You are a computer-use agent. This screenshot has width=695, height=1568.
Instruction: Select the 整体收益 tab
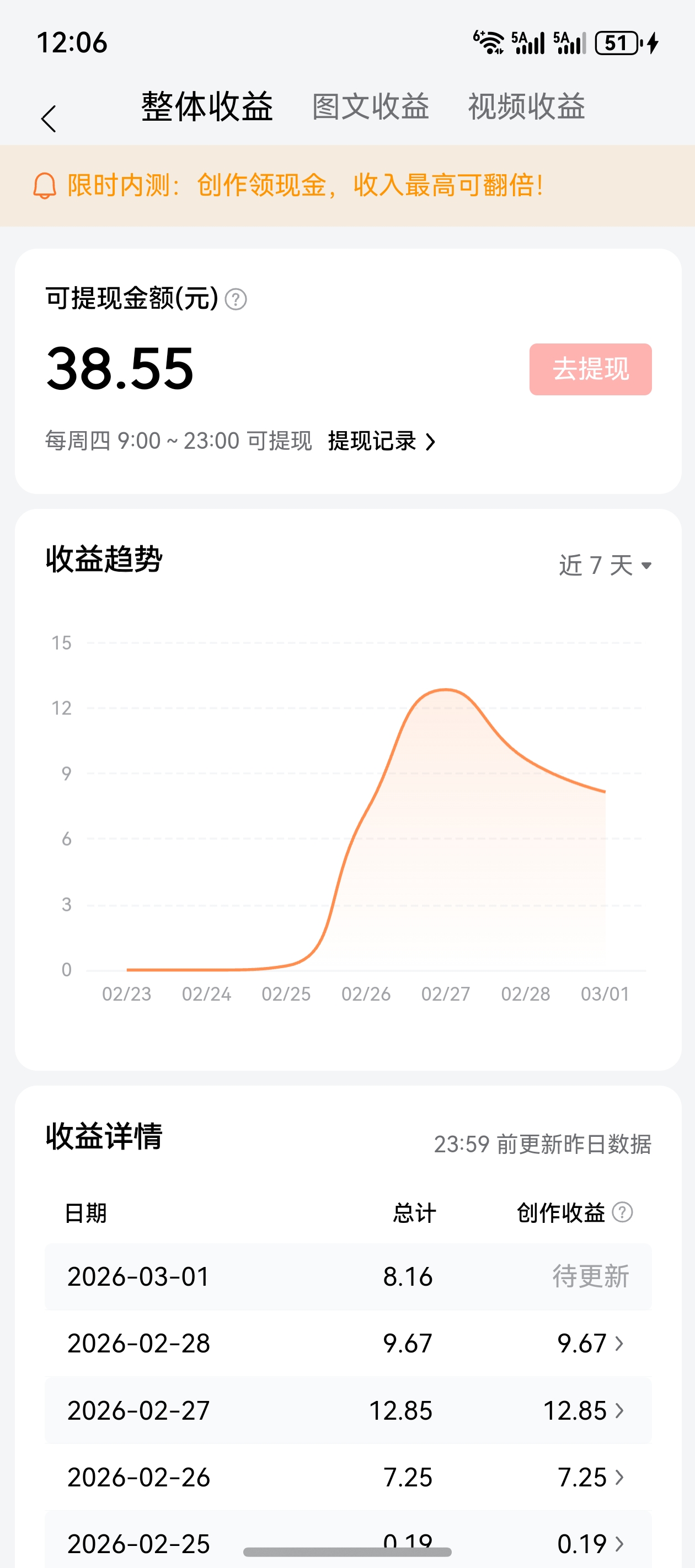tap(207, 107)
